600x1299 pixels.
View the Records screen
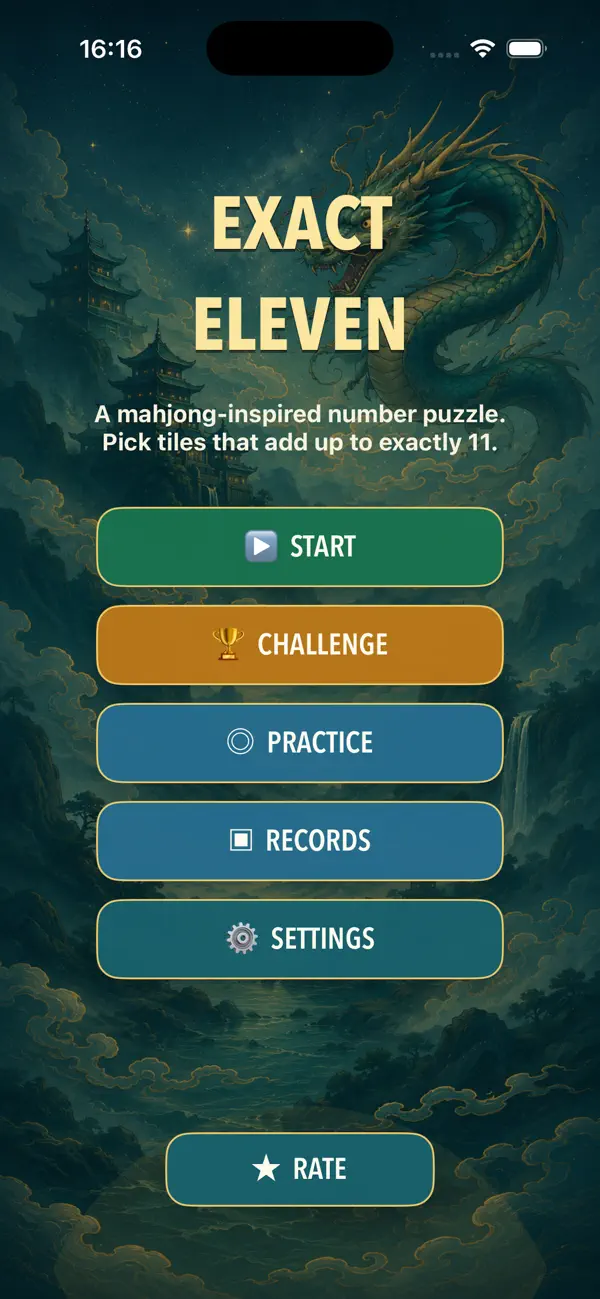(x=300, y=841)
